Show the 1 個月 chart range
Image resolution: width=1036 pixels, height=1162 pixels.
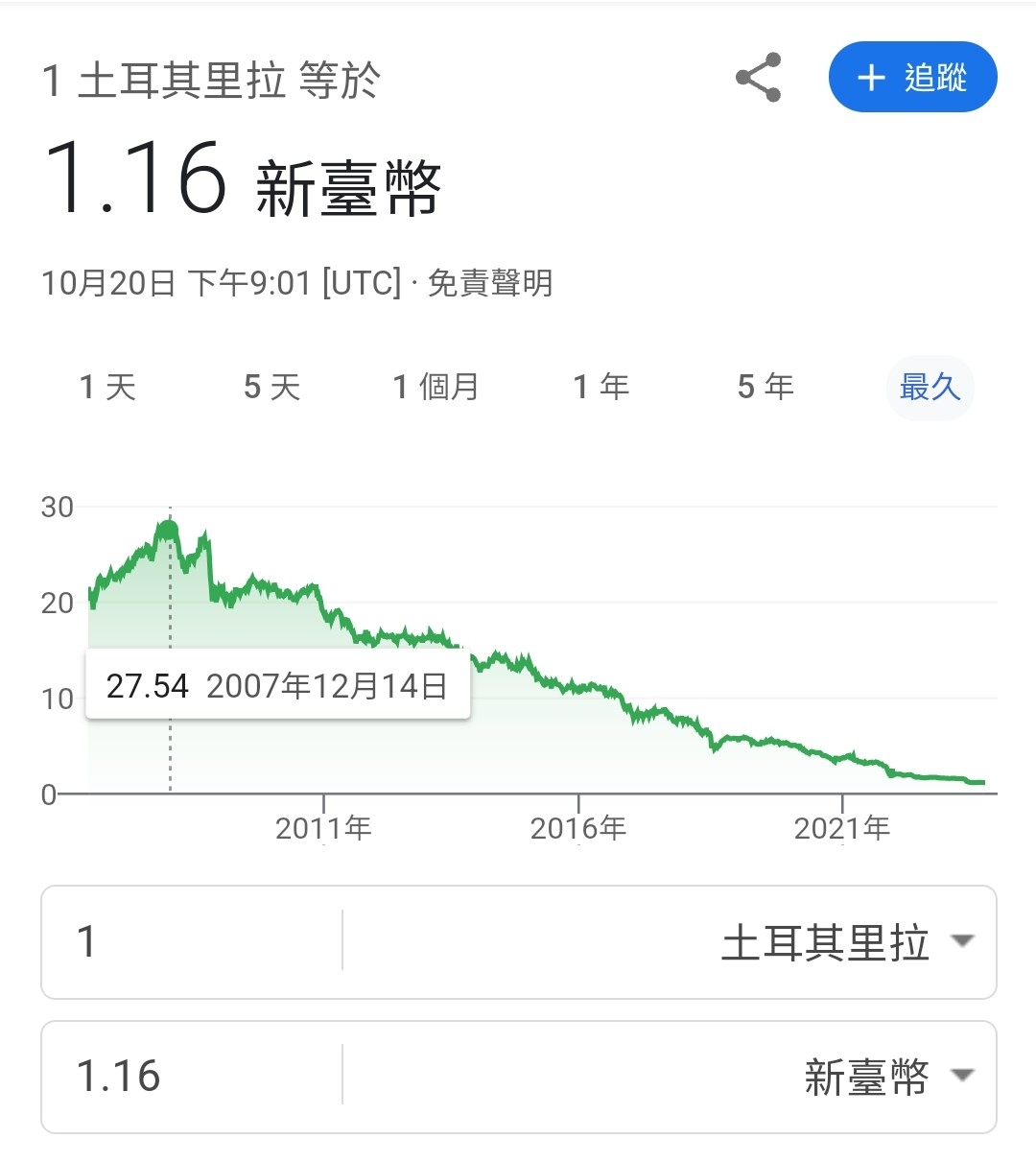436,388
